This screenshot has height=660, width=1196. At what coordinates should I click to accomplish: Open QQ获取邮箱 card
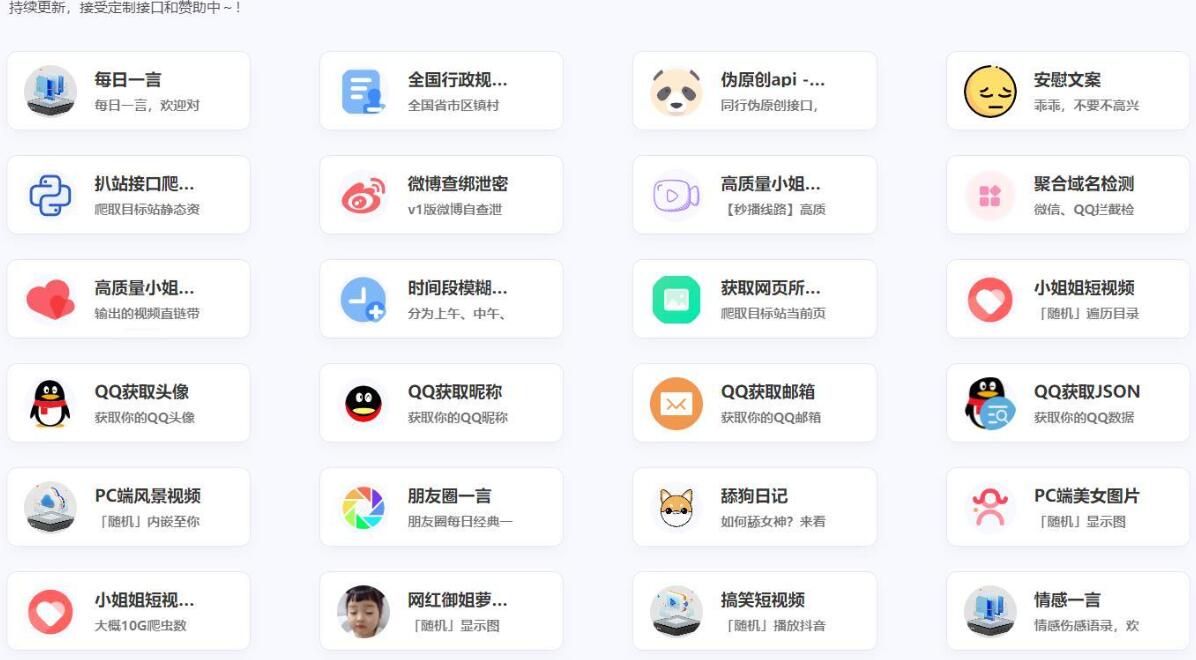[754, 403]
